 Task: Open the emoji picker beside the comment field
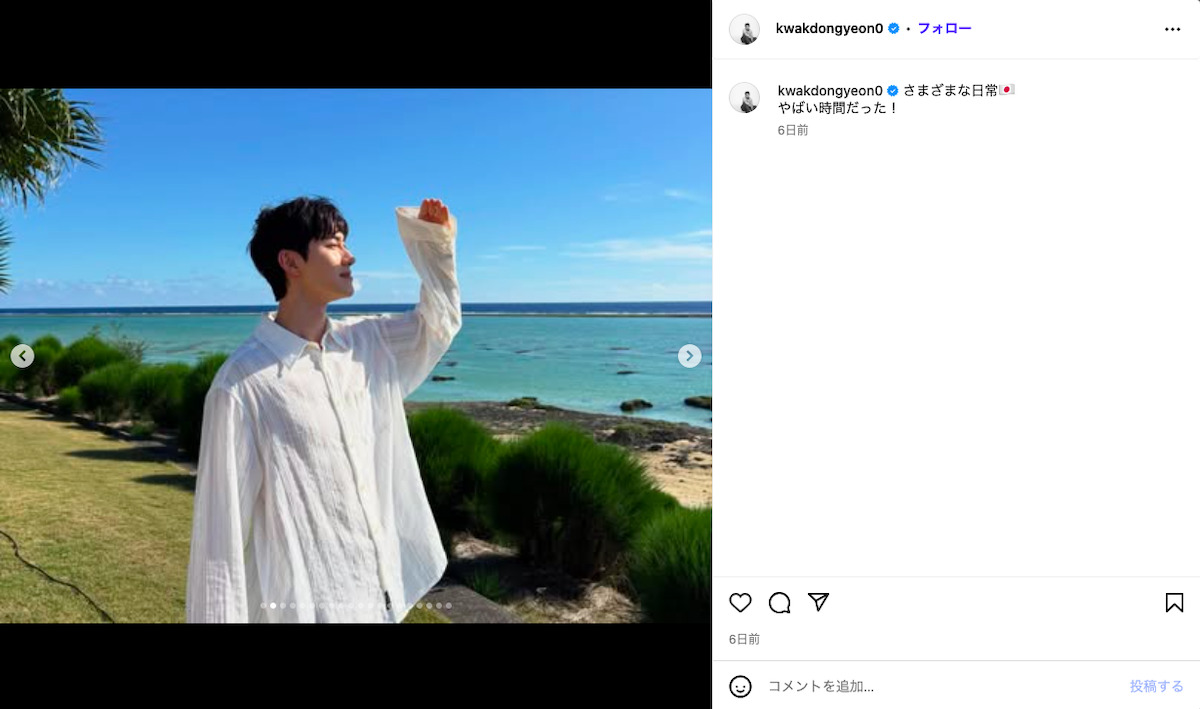pos(740,686)
